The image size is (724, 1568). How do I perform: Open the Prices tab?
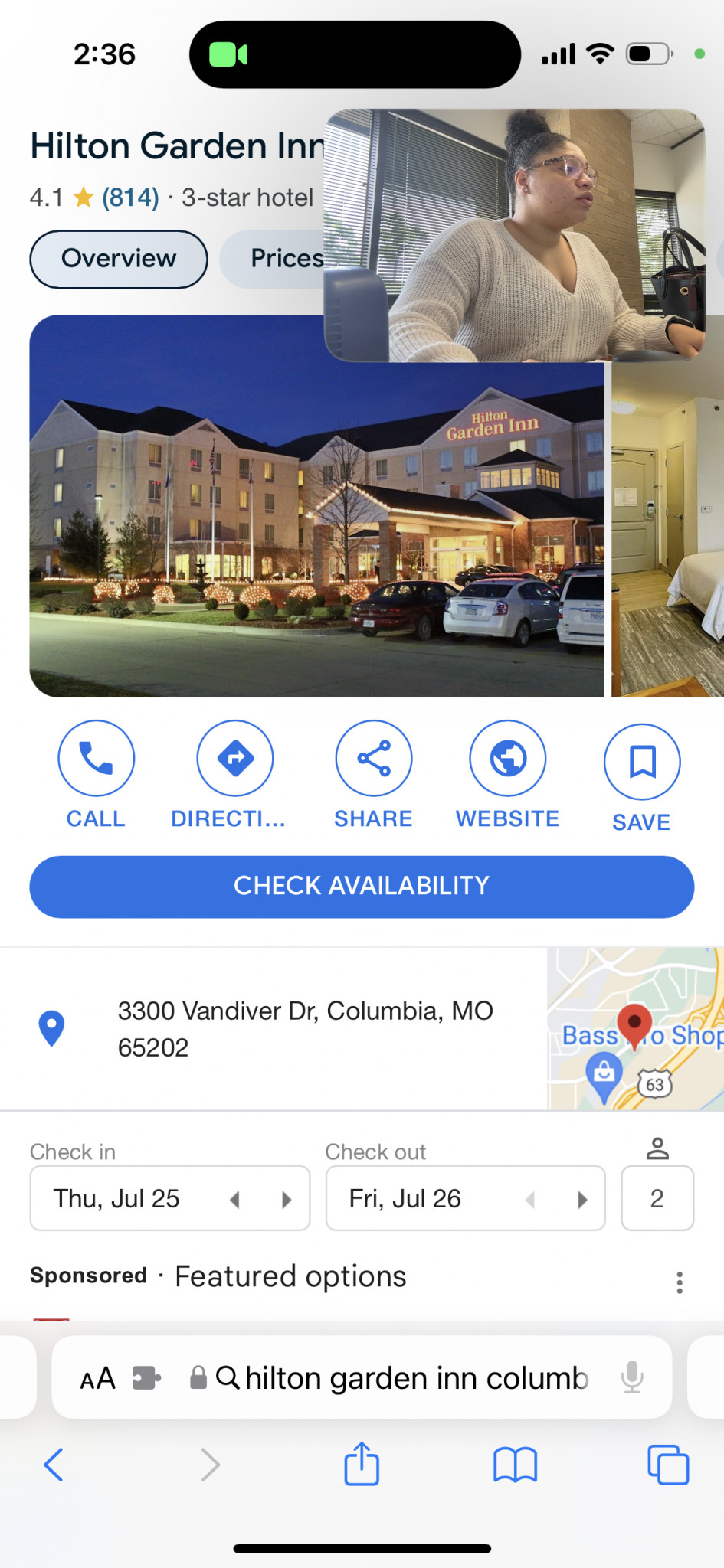tap(285, 259)
